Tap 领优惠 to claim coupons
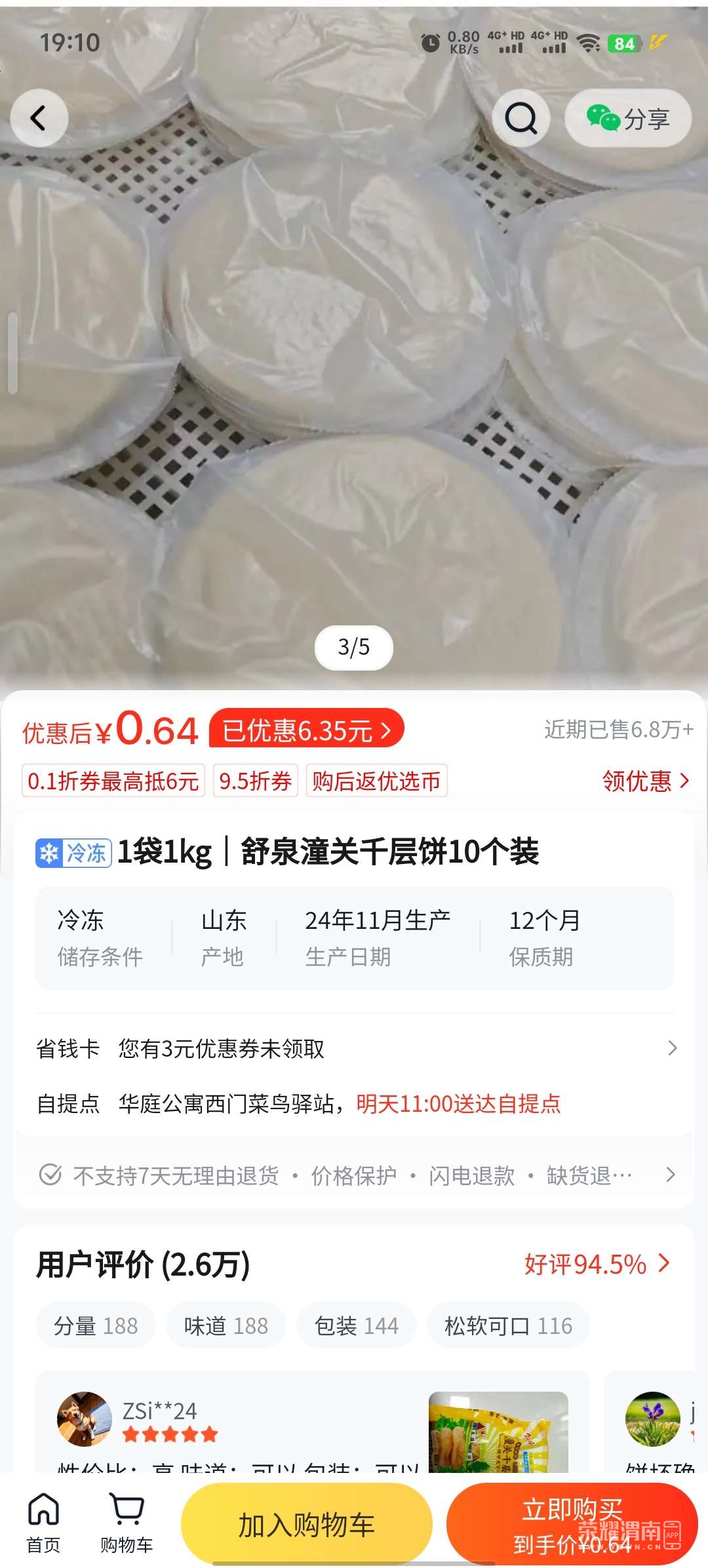This screenshot has width=708, height=1568. tap(645, 781)
